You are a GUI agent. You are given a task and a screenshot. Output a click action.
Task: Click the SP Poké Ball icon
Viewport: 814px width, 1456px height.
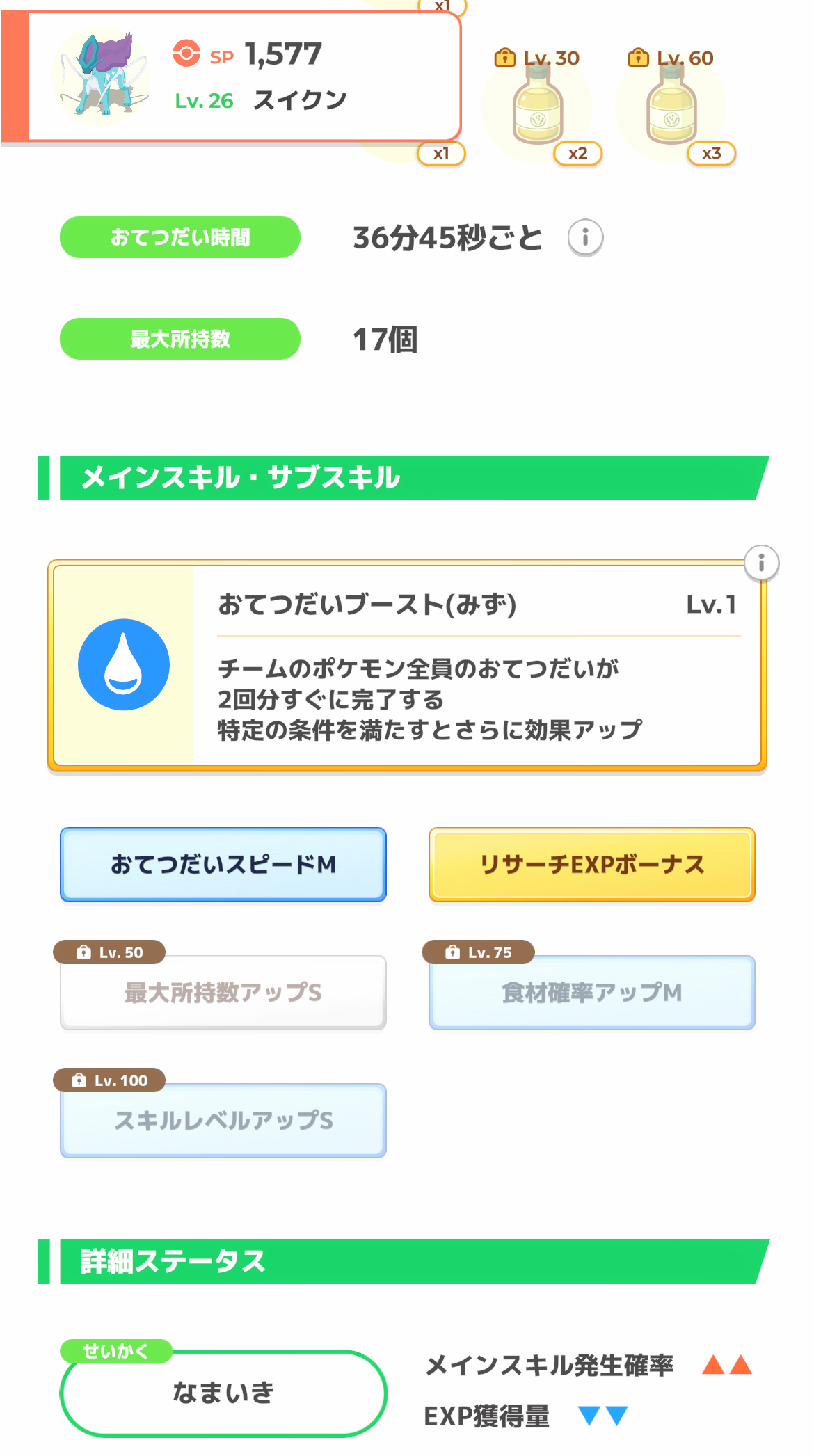point(186,52)
